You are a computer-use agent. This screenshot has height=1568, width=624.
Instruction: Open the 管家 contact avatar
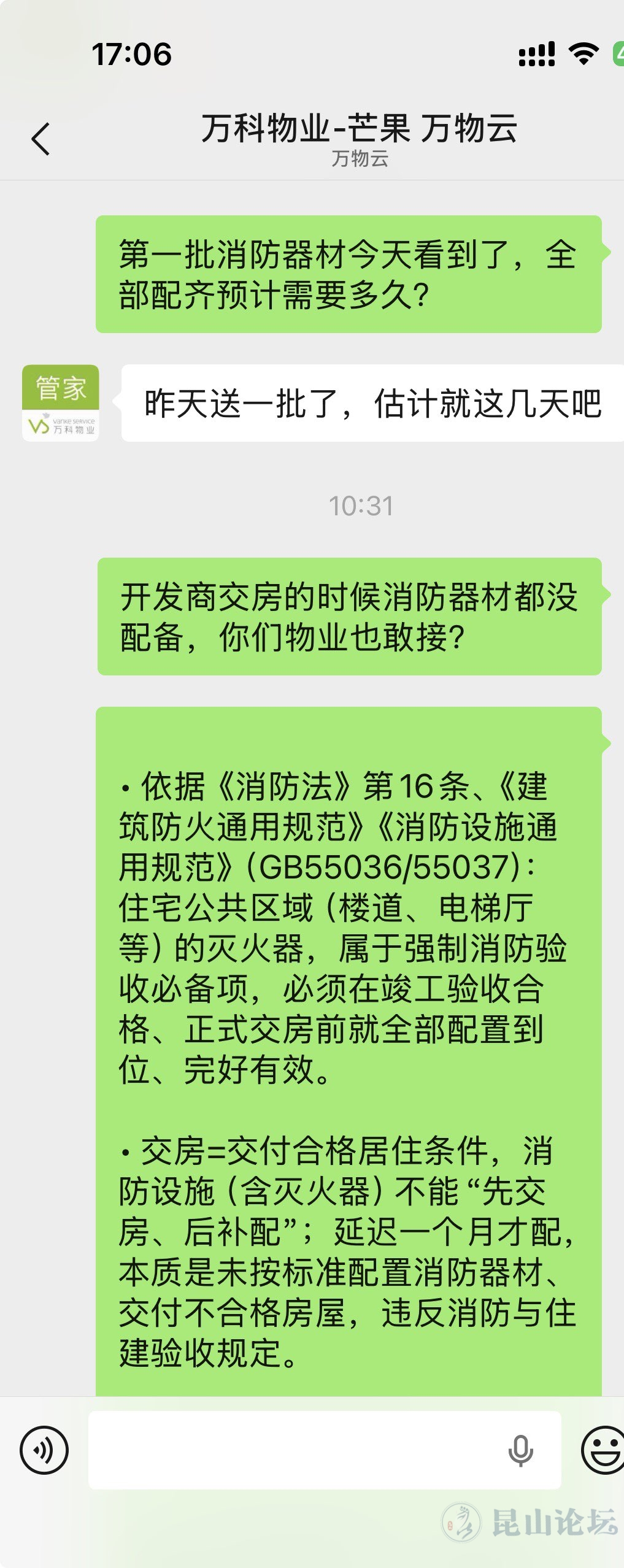60,403
